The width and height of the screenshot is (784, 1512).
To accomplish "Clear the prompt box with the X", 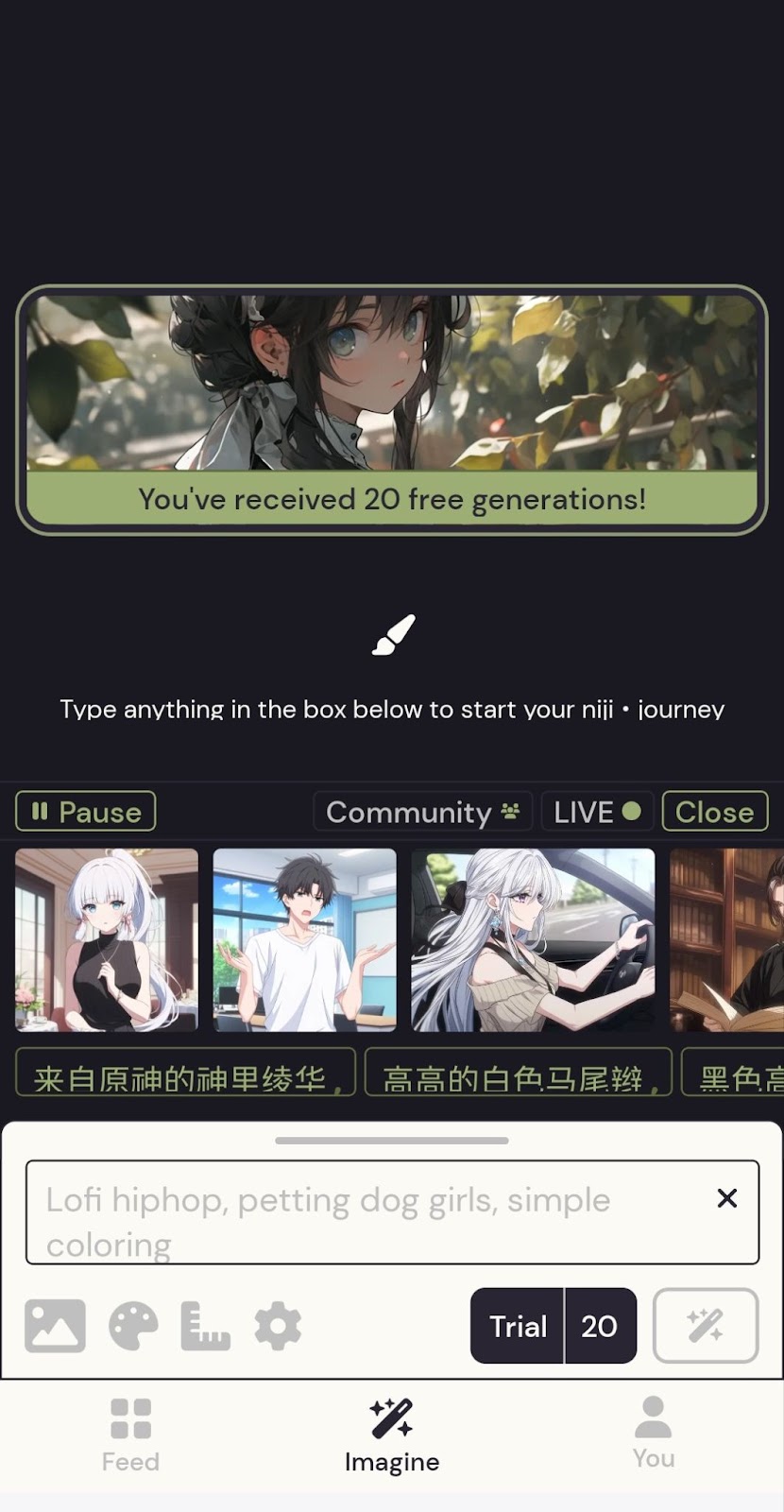I will pyautogui.click(x=727, y=1198).
